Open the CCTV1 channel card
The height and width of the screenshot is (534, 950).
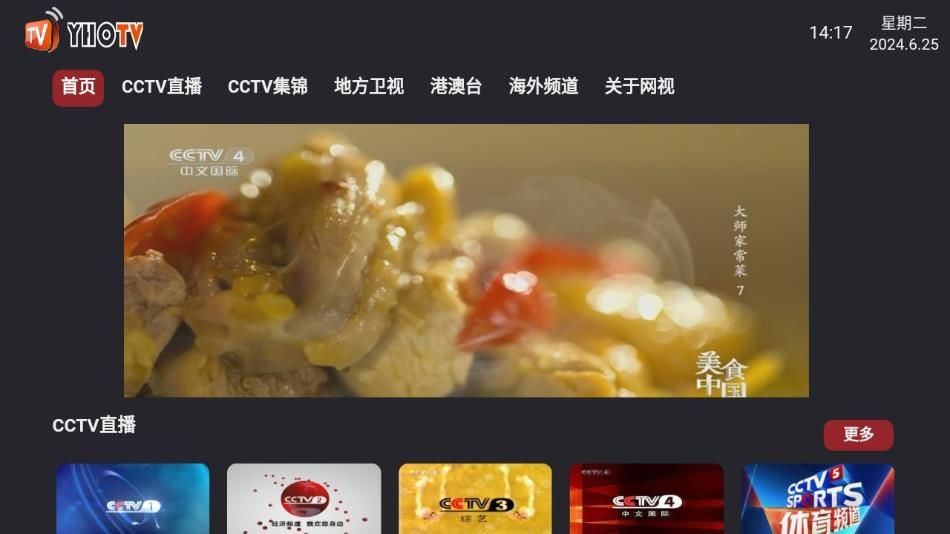(x=133, y=498)
